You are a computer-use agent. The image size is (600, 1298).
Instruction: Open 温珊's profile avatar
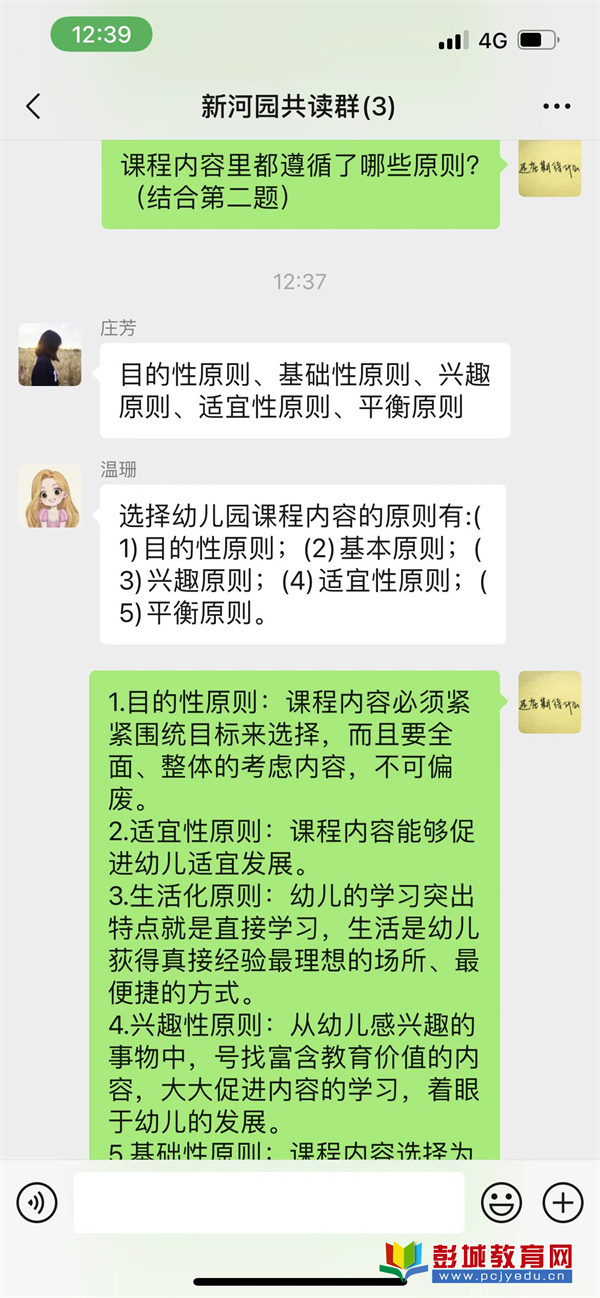click(50, 496)
